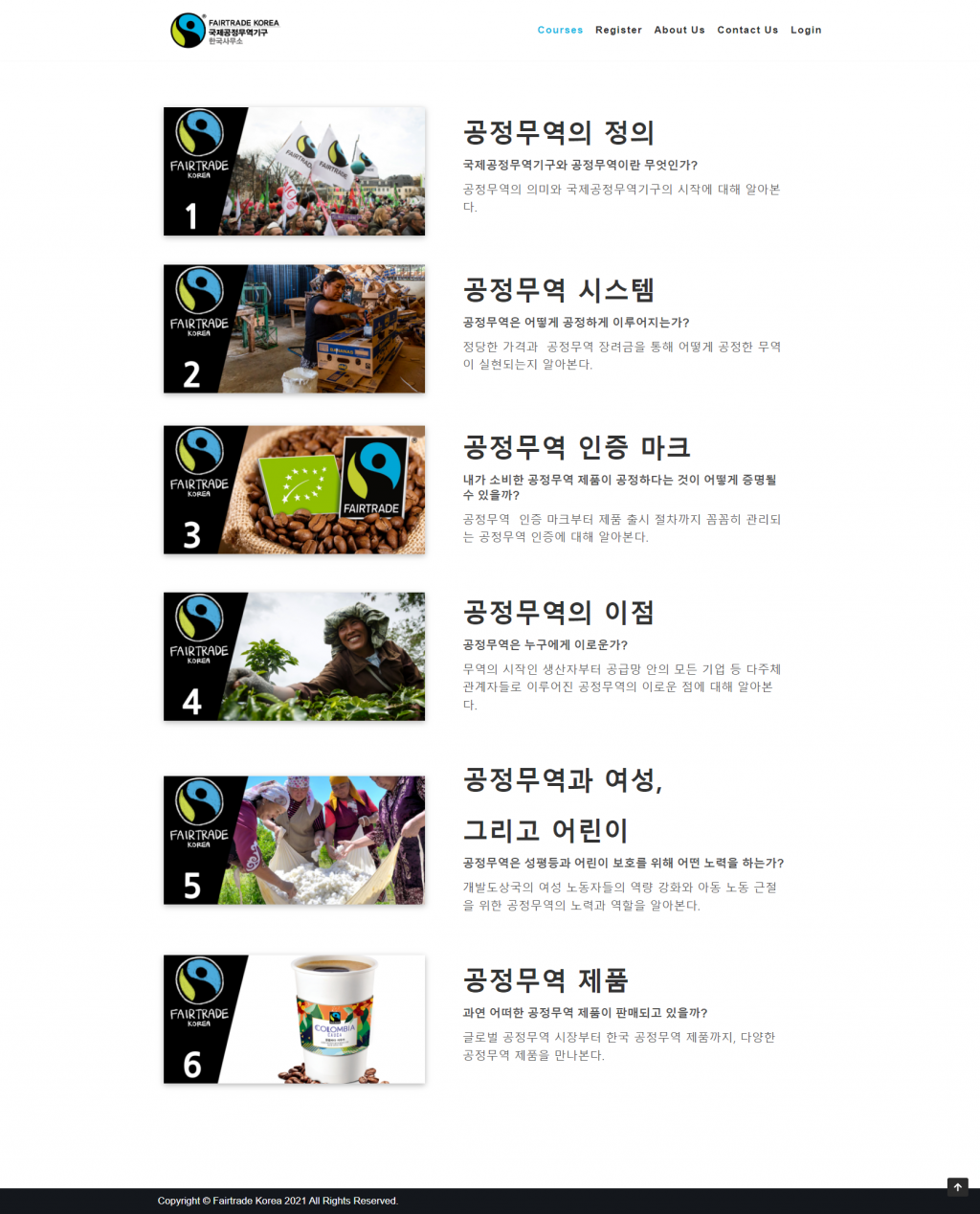
Task: Open course 3 thumbnail with the coffee beans
Action: 294,490
